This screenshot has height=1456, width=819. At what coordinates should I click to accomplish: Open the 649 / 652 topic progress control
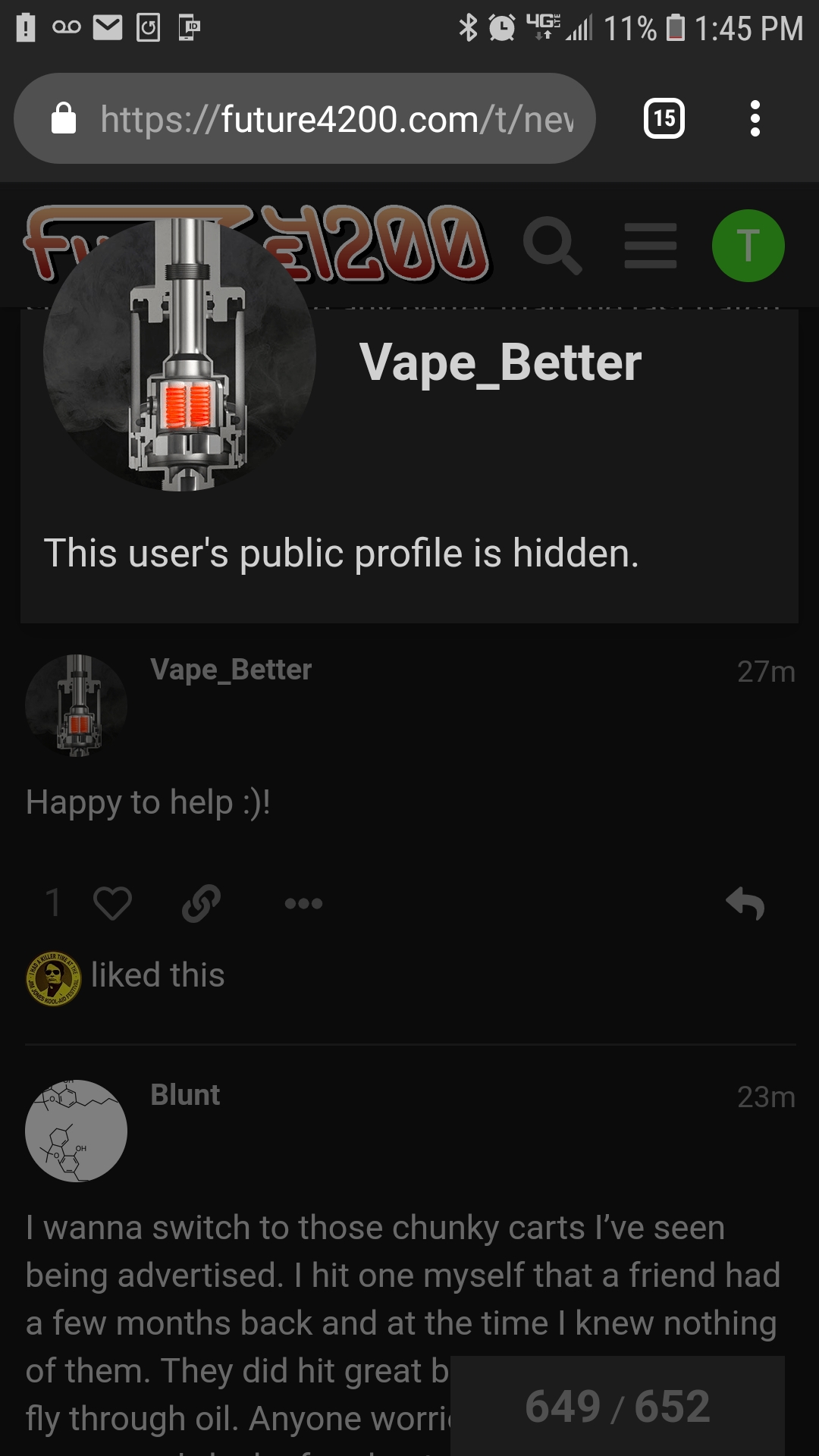click(x=617, y=1406)
